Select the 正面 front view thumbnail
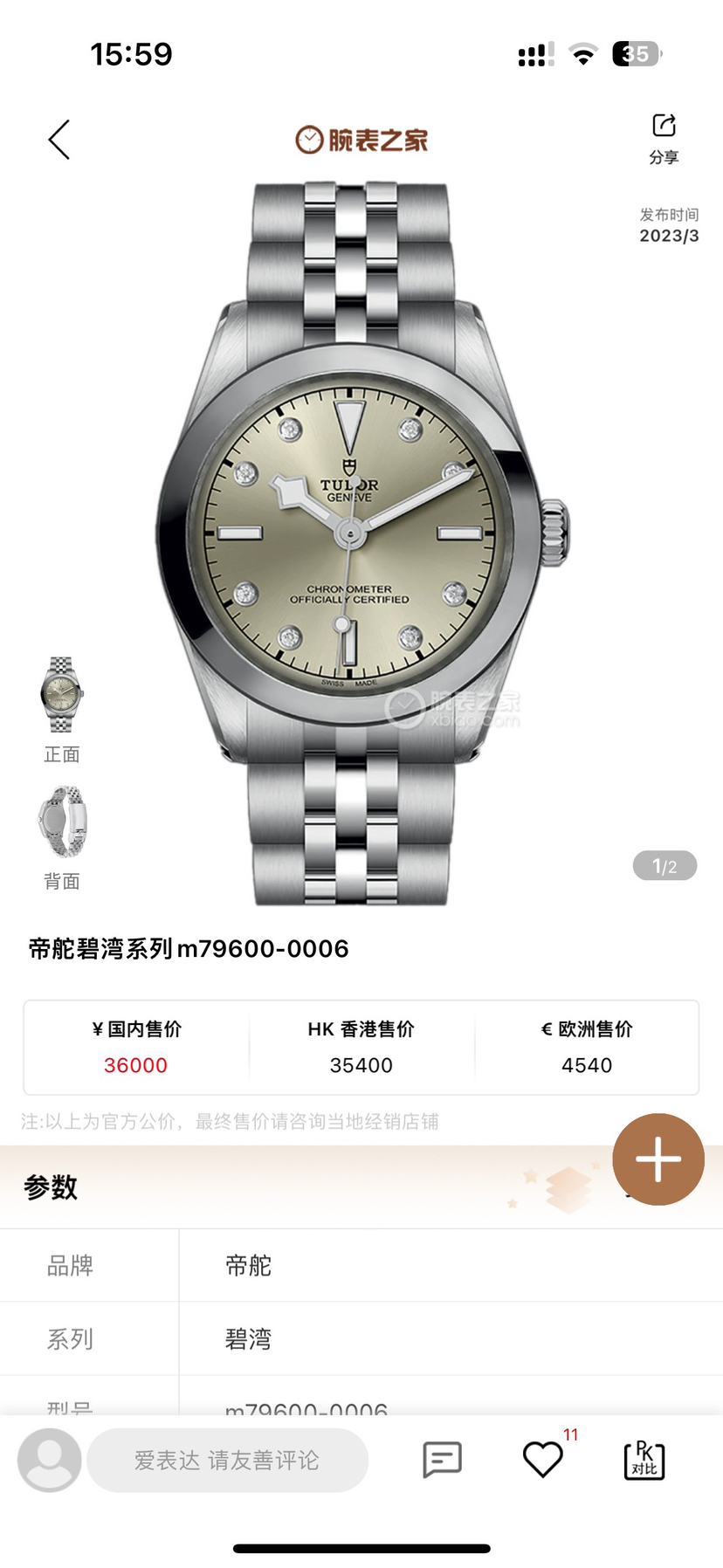The width and height of the screenshot is (723, 1568). coord(62,695)
